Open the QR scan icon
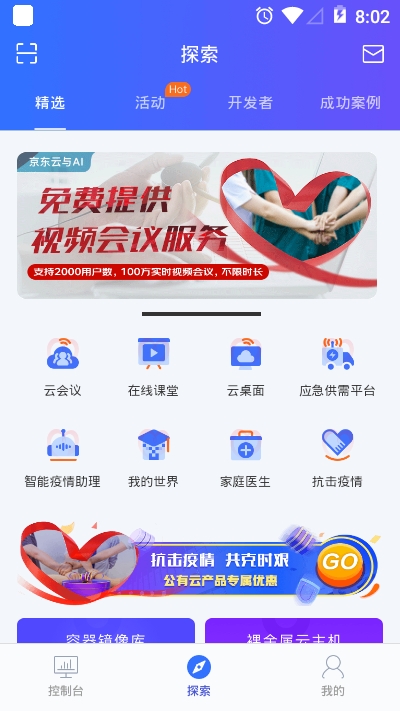This screenshot has height=711, width=400. coord(27,54)
